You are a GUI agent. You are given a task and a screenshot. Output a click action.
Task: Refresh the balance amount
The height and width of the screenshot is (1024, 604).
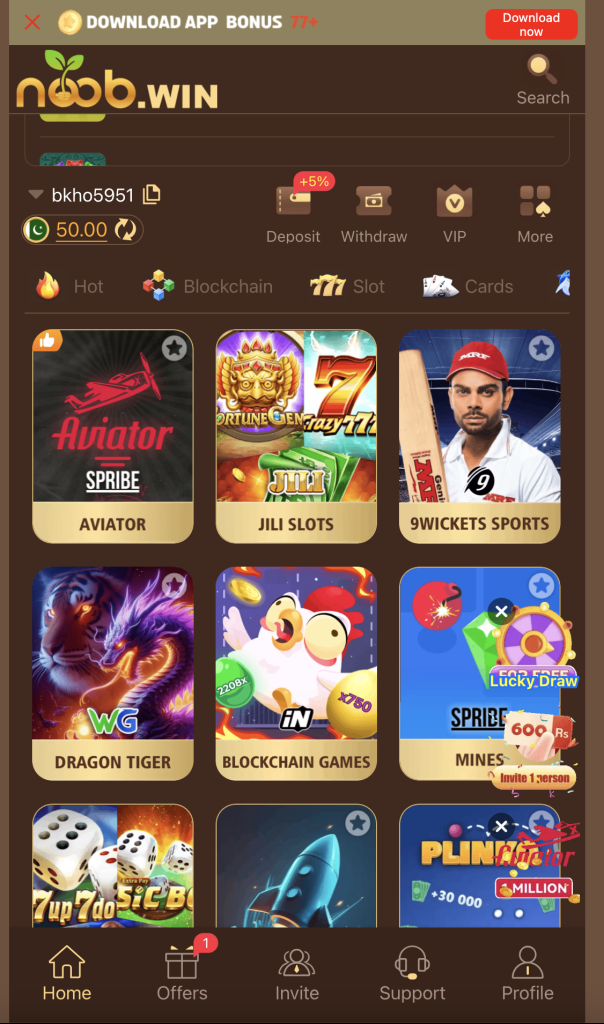(x=125, y=230)
